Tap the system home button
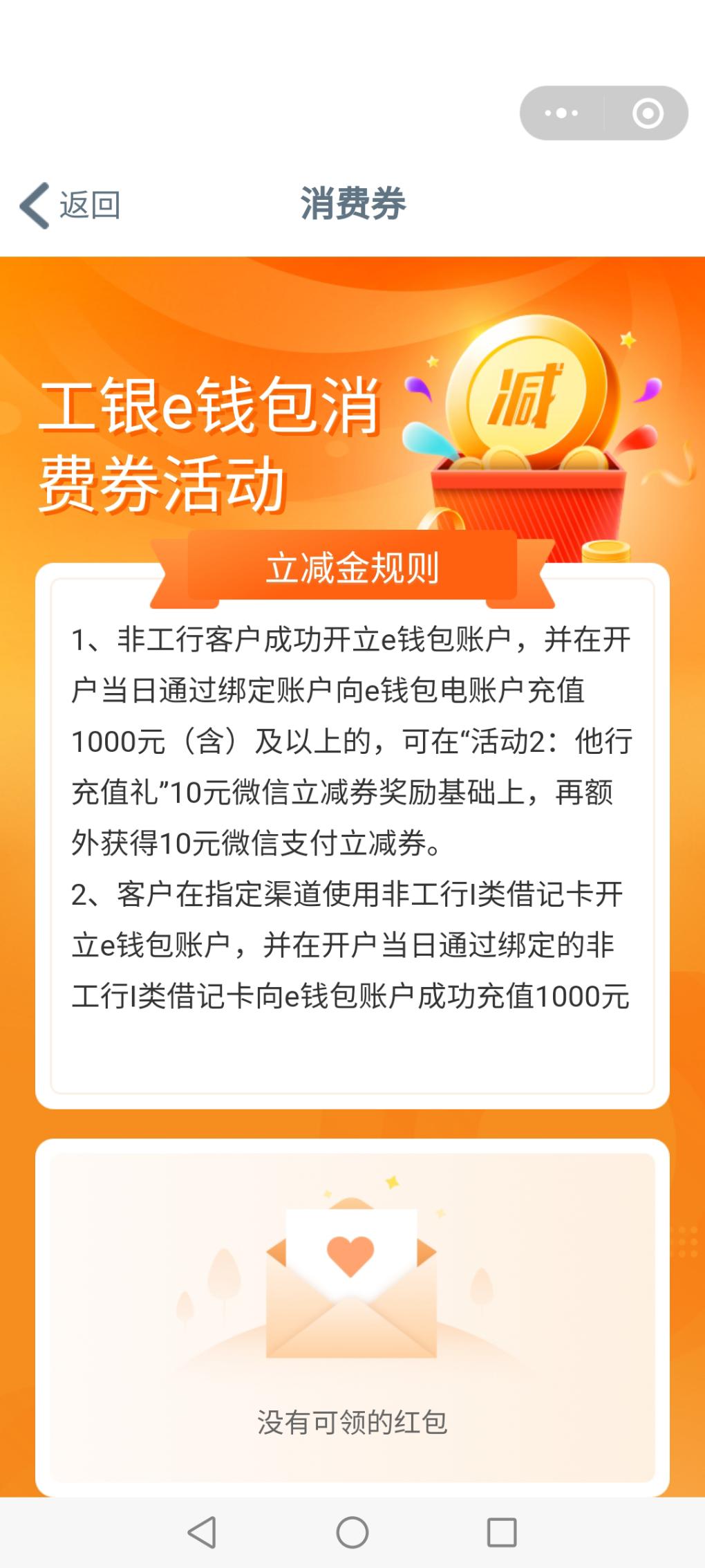This screenshot has height=1568, width=705. (x=352, y=1532)
